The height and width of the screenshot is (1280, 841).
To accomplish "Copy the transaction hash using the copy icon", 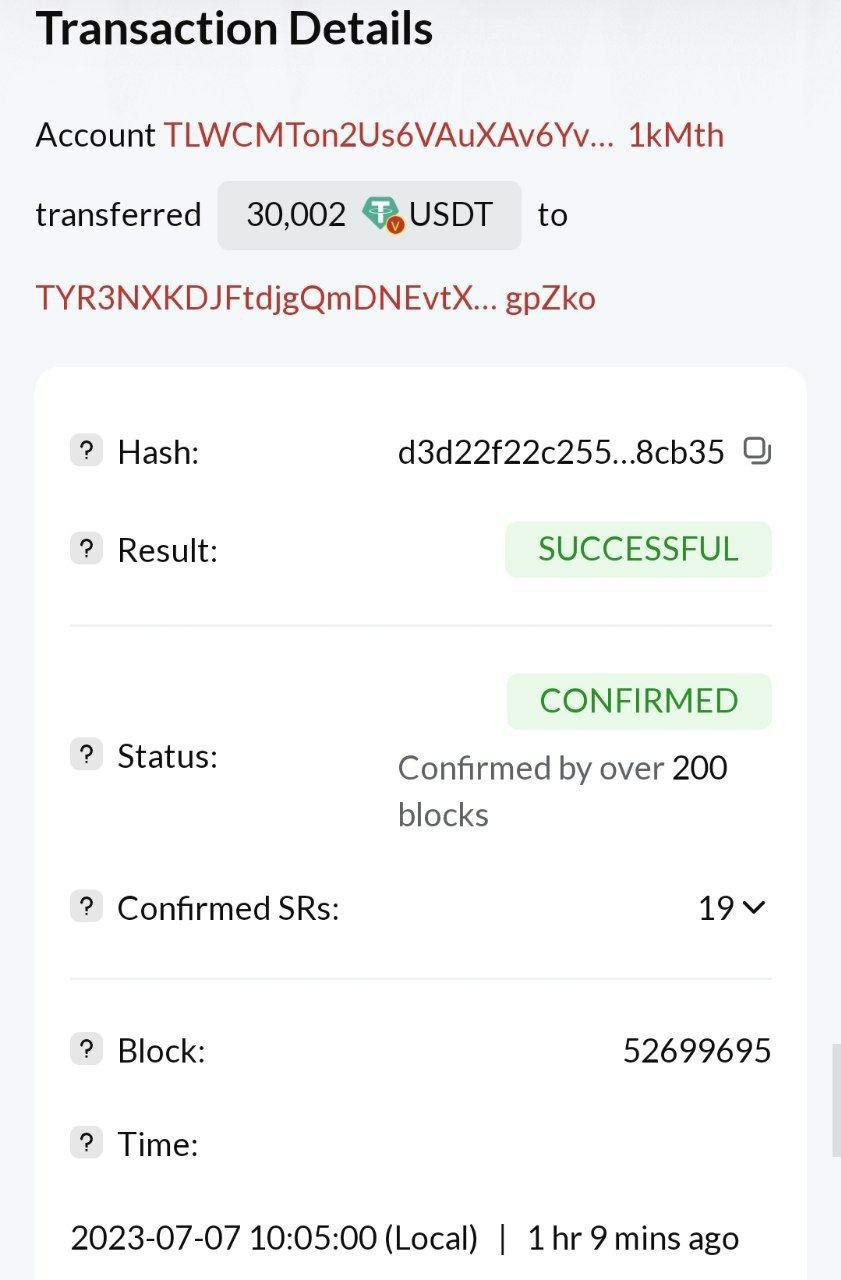I will click(759, 451).
